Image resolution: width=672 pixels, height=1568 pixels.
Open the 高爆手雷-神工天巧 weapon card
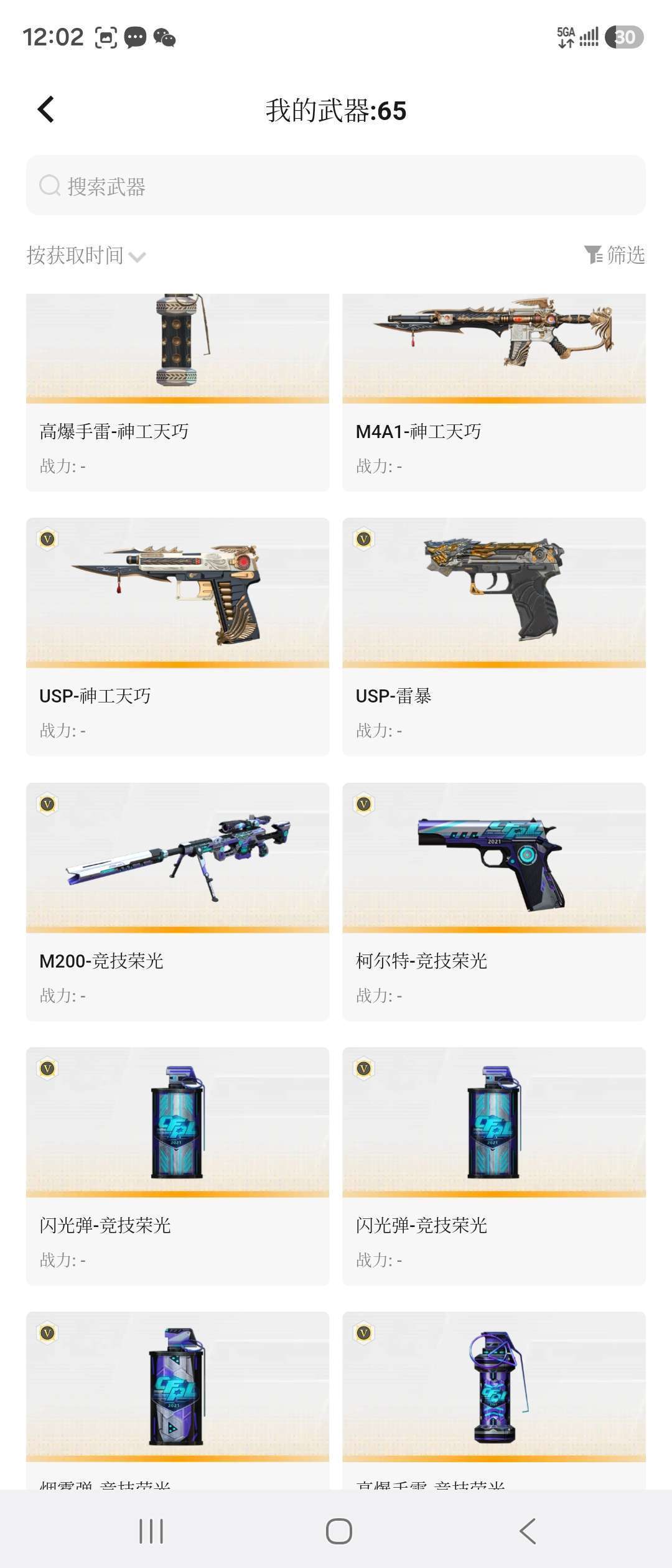177,393
